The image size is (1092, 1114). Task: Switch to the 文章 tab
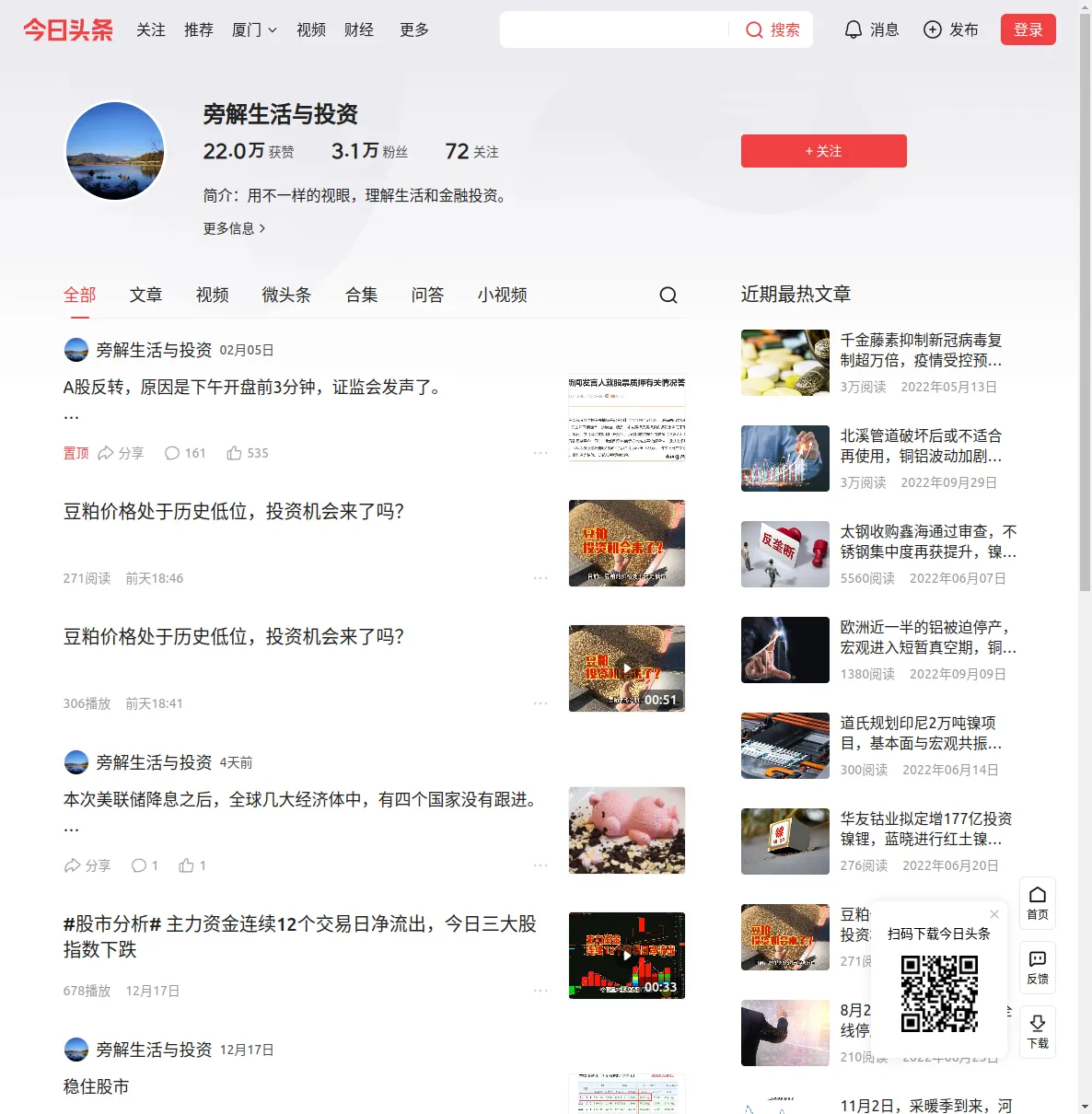pos(145,295)
